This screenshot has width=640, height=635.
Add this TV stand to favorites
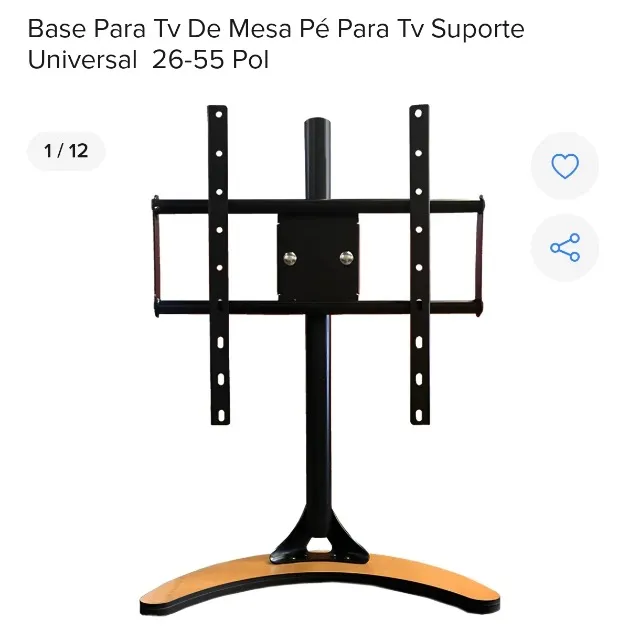tap(565, 166)
